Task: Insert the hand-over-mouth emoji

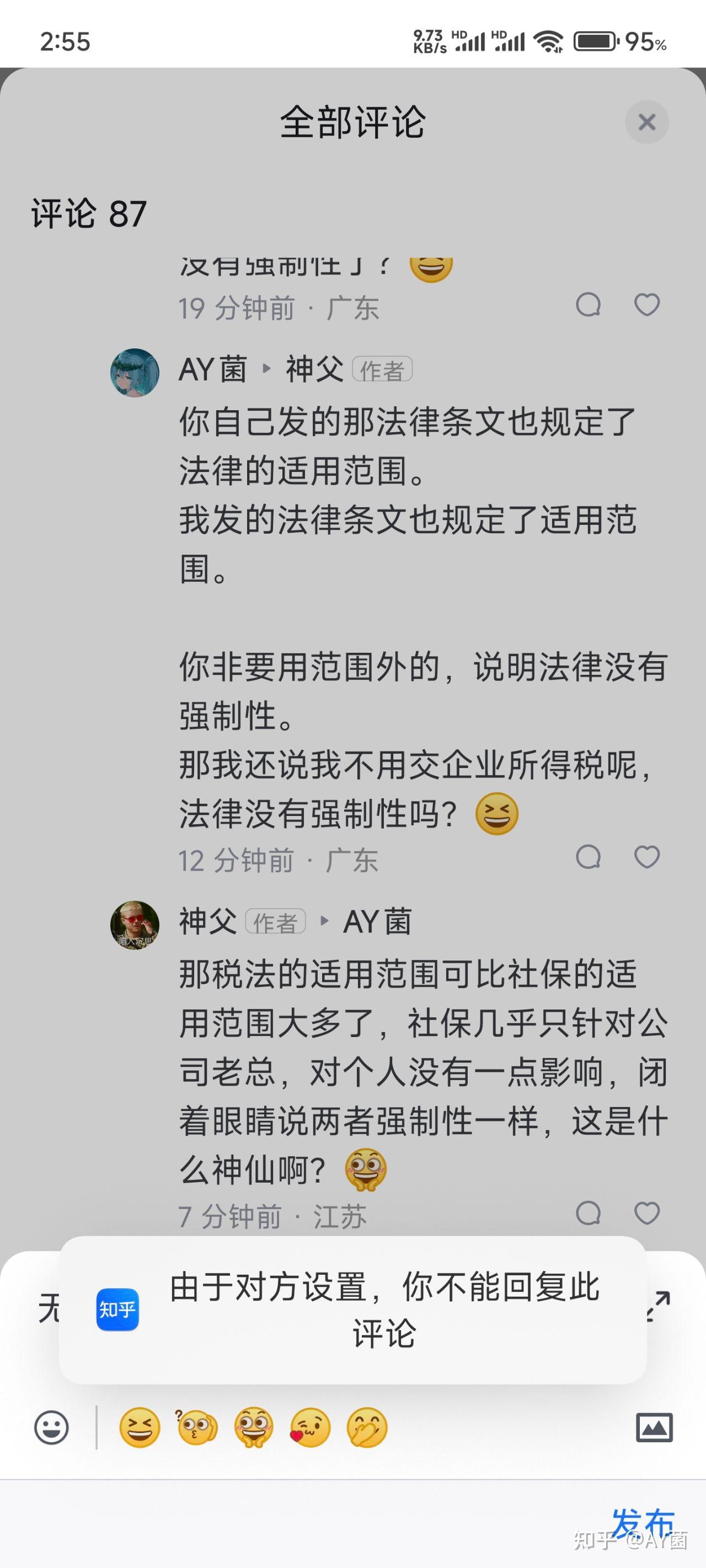Action: pos(367,1427)
